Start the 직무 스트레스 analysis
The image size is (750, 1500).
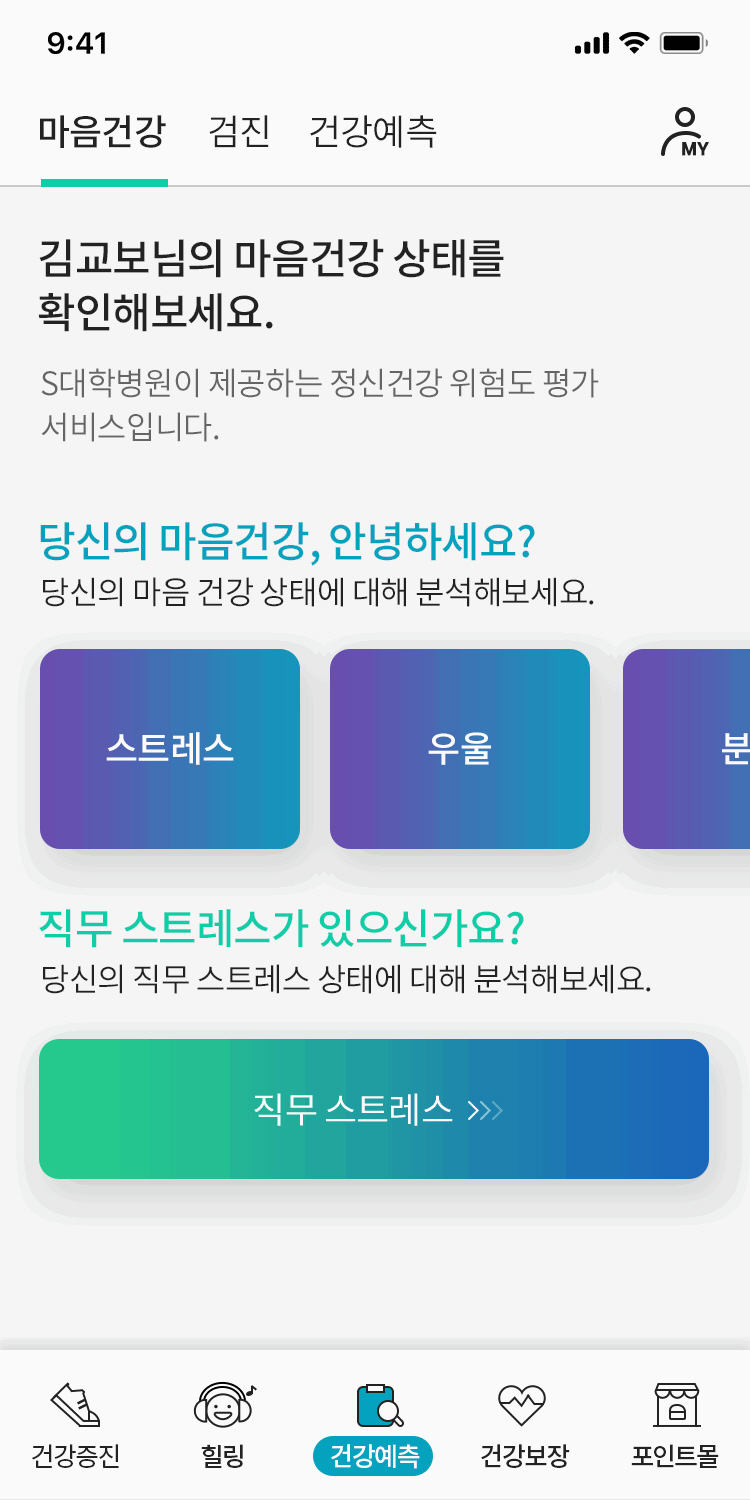tap(374, 1109)
